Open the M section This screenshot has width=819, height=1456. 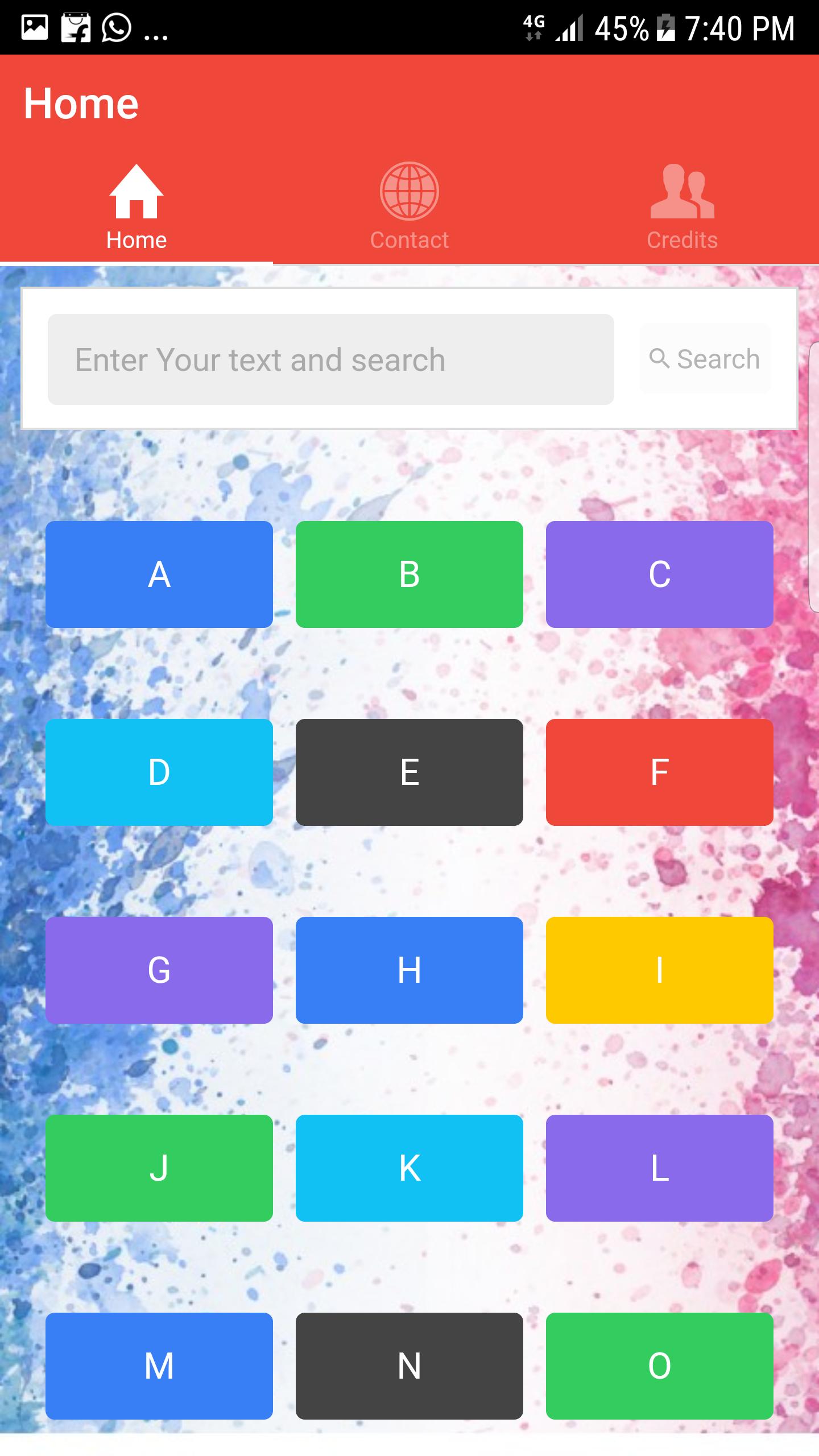click(x=159, y=1366)
